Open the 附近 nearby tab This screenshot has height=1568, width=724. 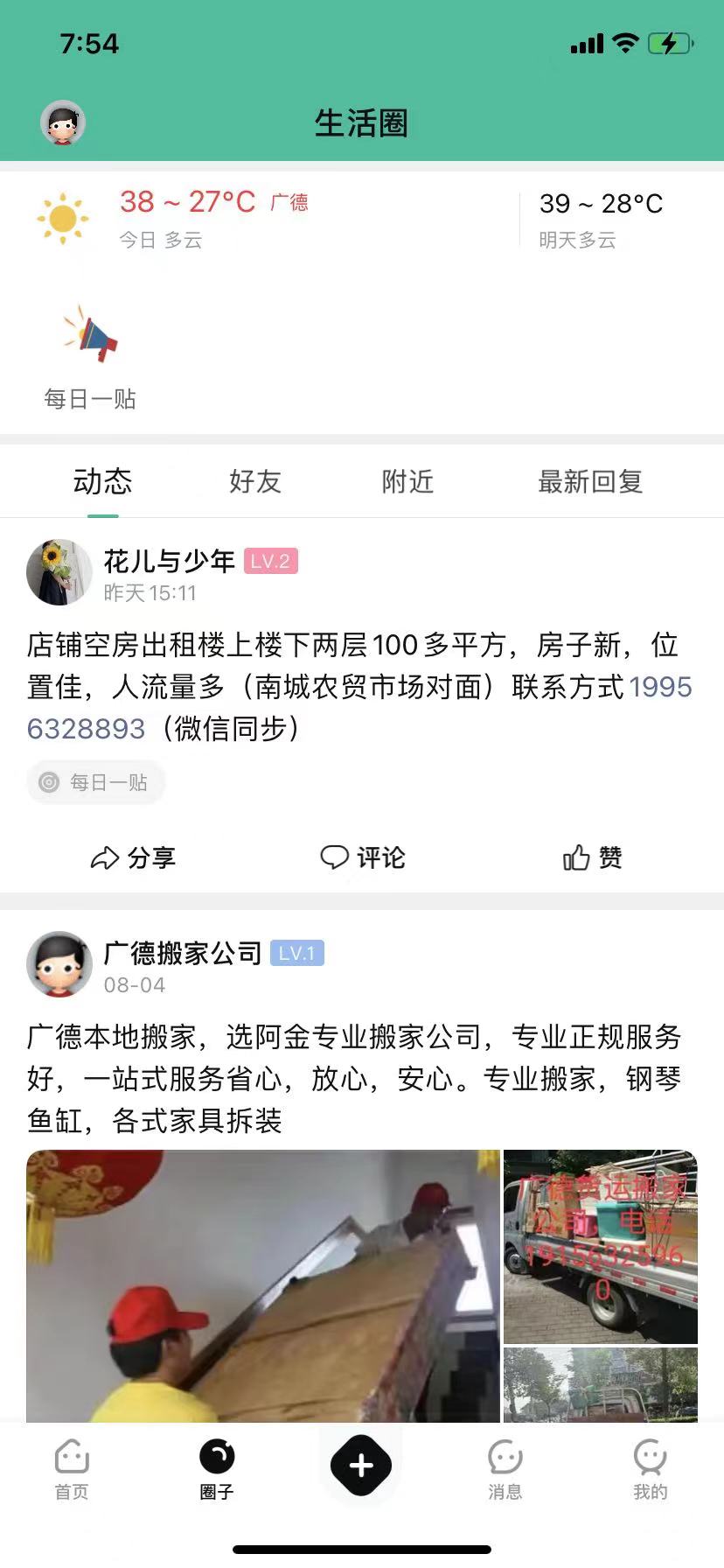click(408, 482)
